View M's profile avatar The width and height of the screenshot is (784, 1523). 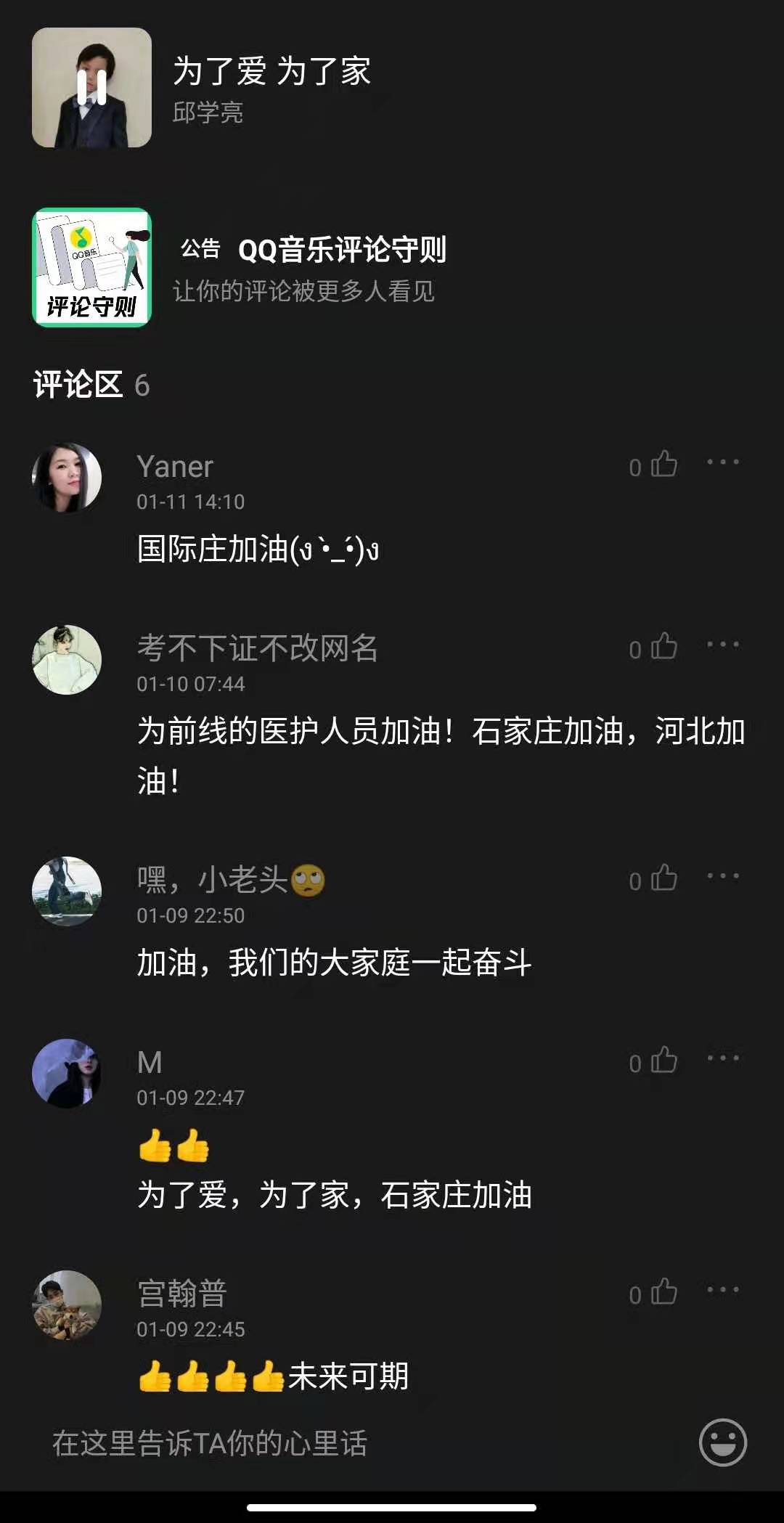pyautogui.click(x=67, y=1073)
